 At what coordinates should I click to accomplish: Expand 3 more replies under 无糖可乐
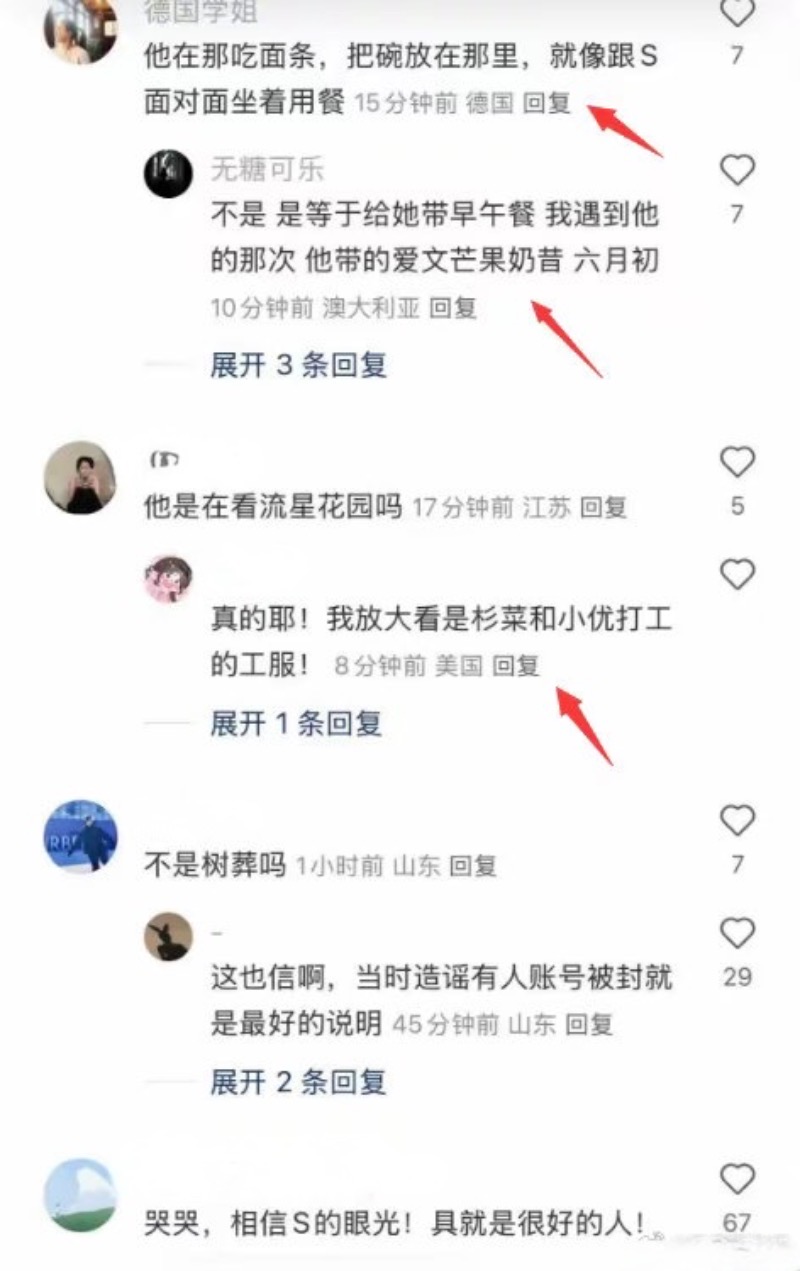click(298, 365)
